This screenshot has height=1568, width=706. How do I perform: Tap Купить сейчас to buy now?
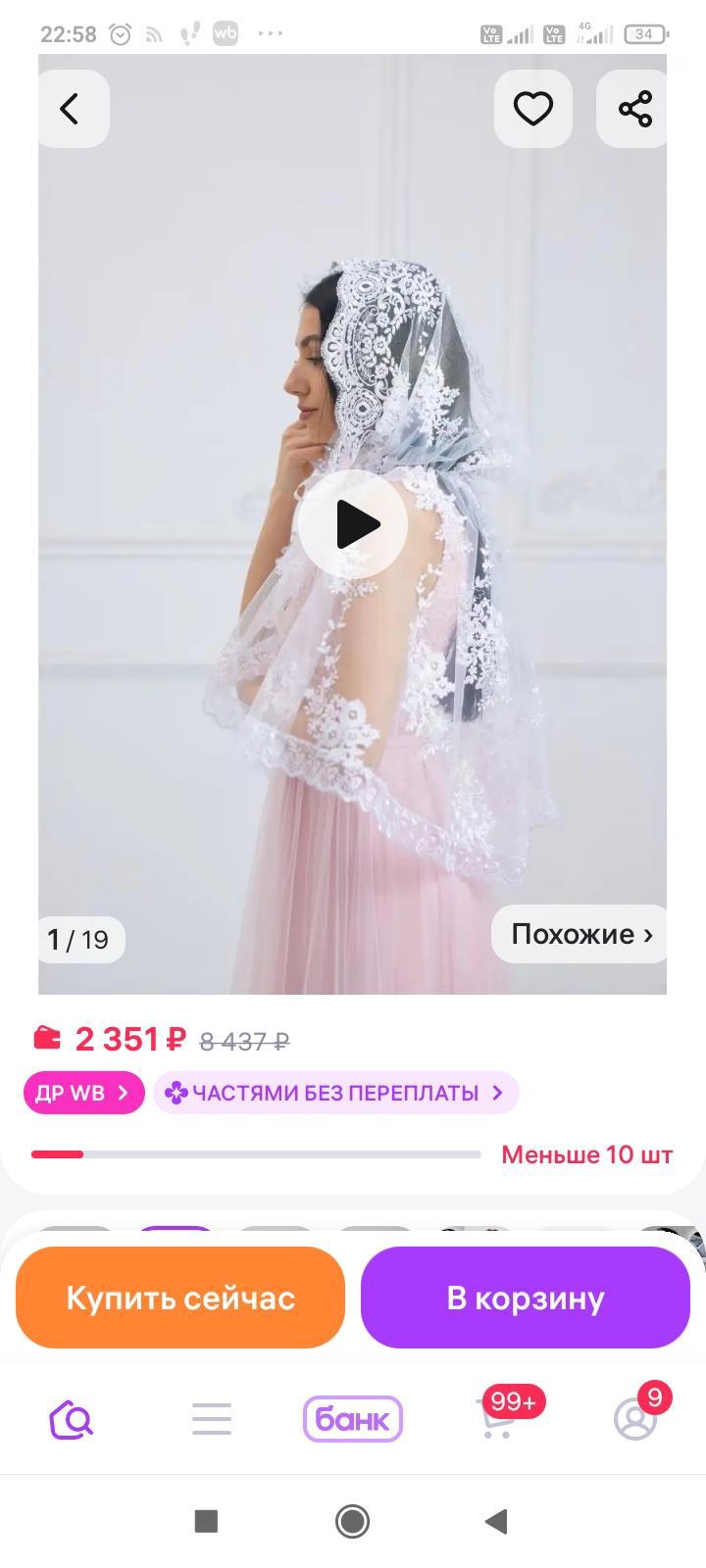180,1298
